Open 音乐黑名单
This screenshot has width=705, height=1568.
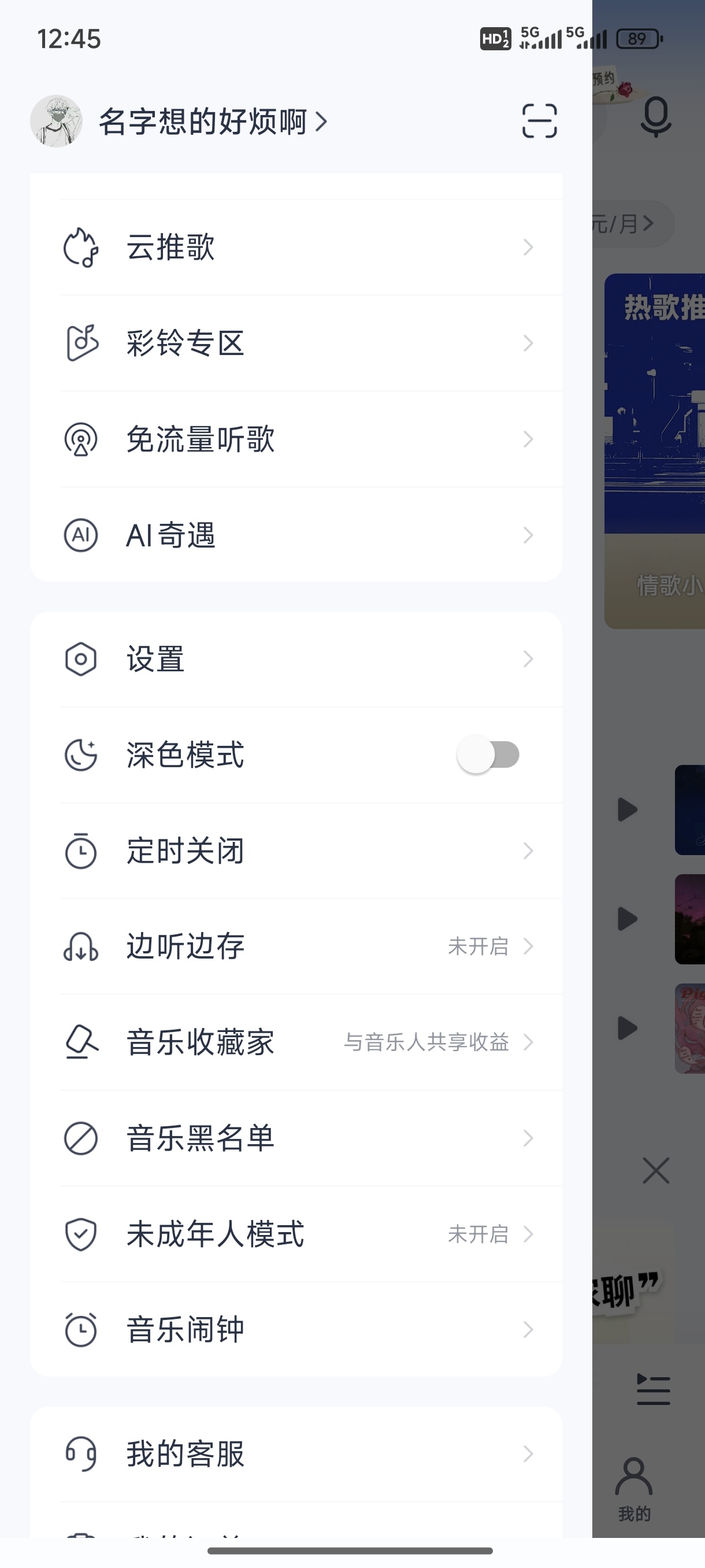[296, 1138]
